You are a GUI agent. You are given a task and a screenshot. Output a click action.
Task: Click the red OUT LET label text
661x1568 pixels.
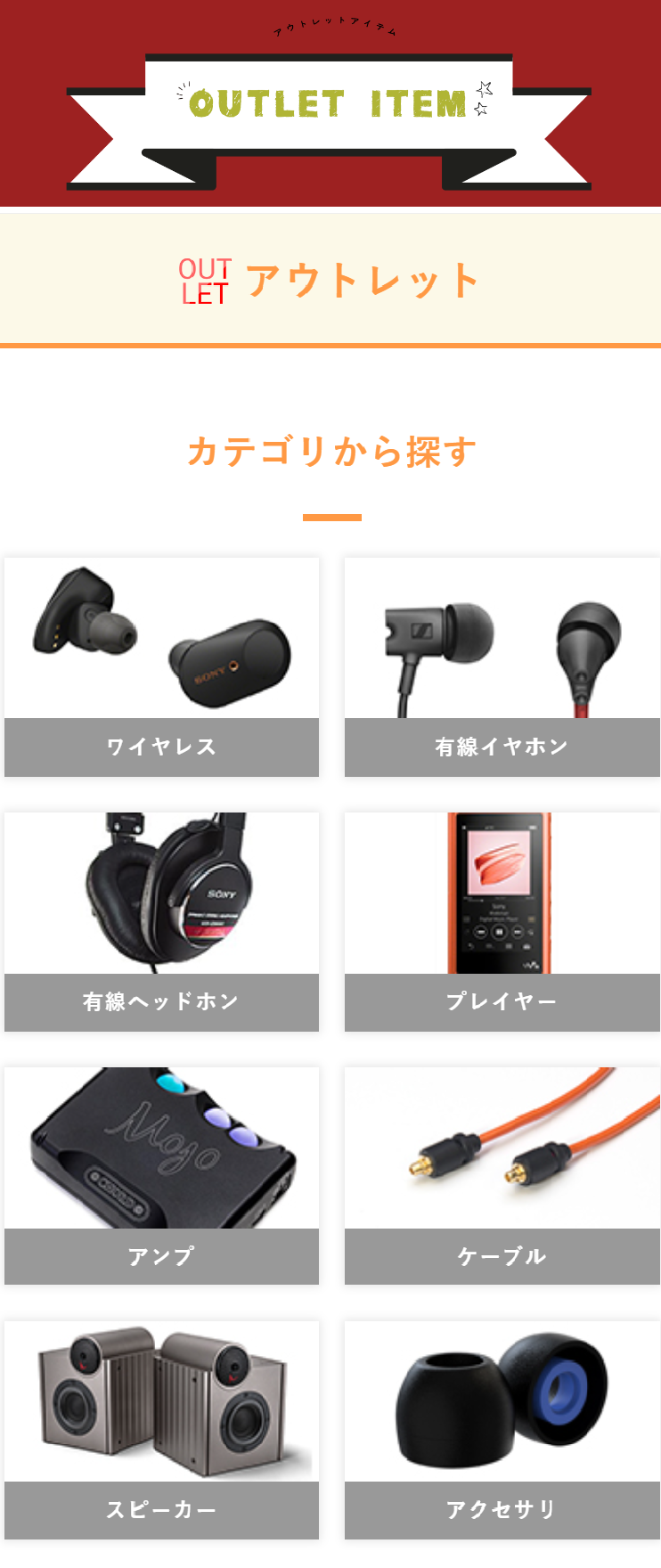click(x=204, y=276)
